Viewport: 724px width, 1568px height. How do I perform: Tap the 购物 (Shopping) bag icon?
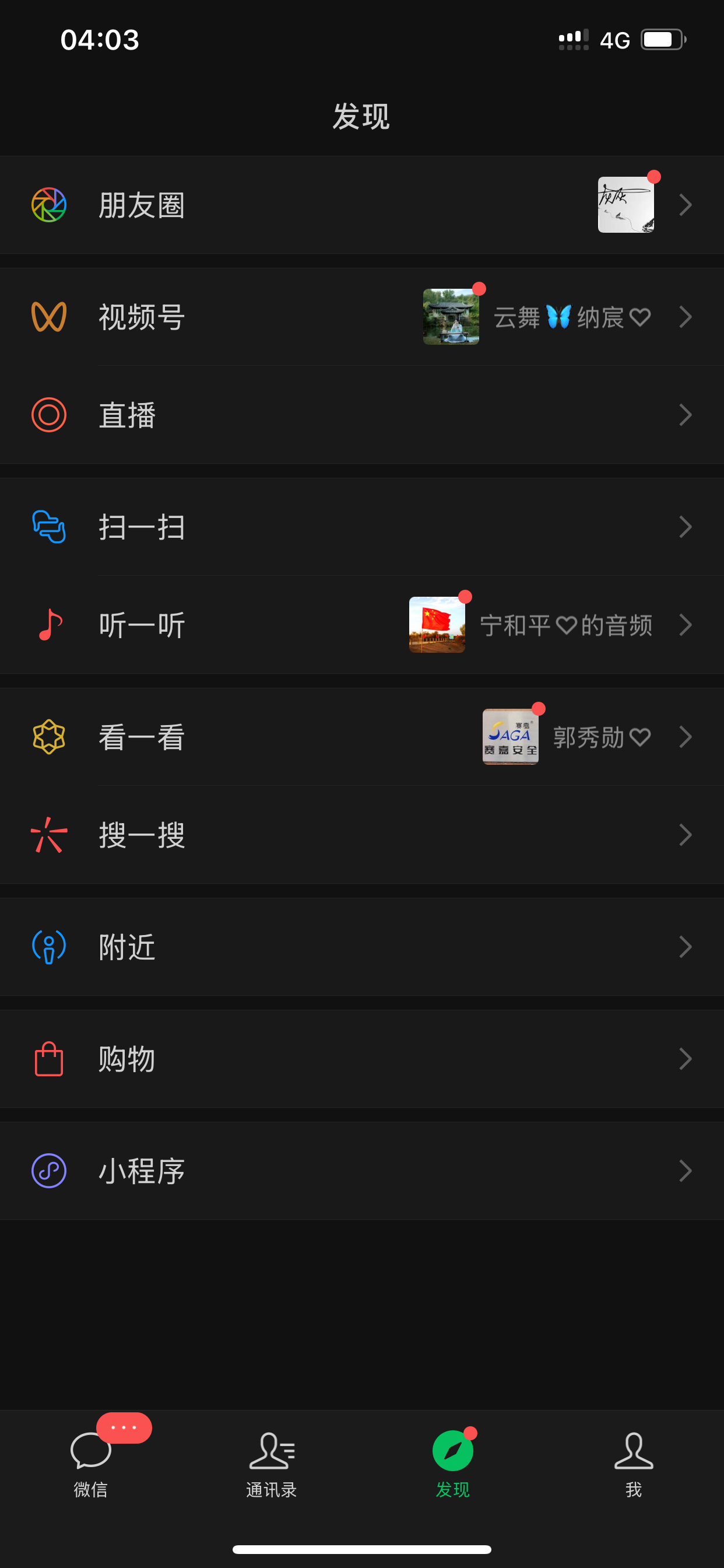50,1059
